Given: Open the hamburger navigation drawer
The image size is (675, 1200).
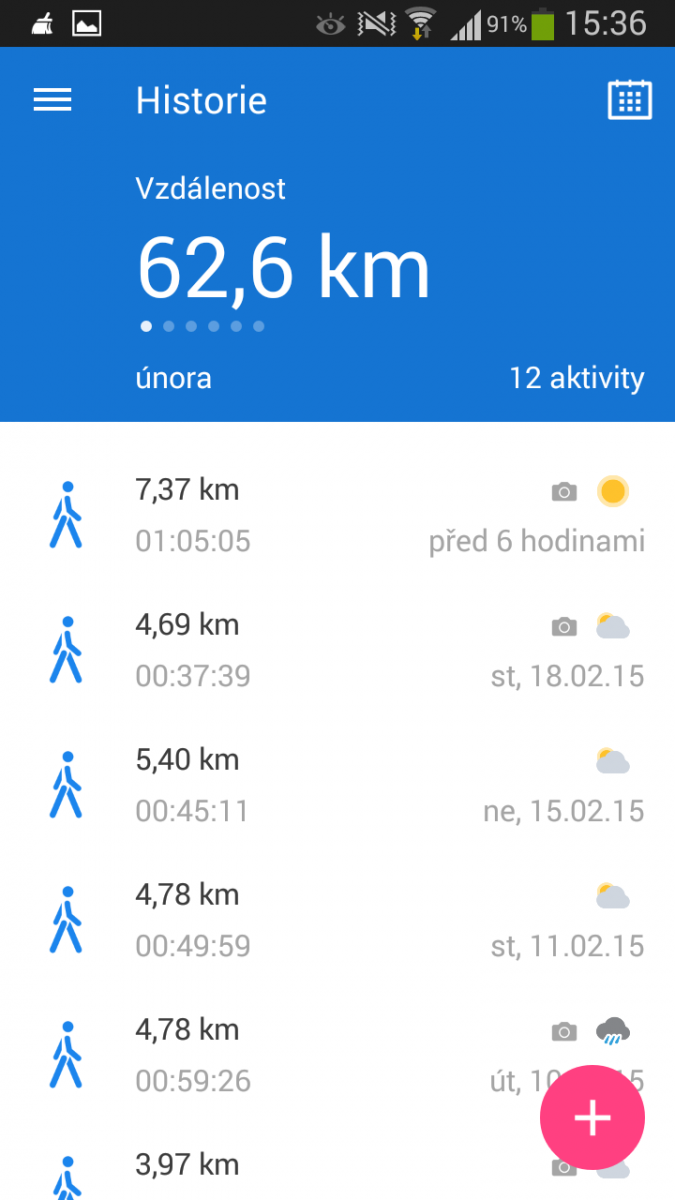Looking at the screenshot, I should pos(53,100).
